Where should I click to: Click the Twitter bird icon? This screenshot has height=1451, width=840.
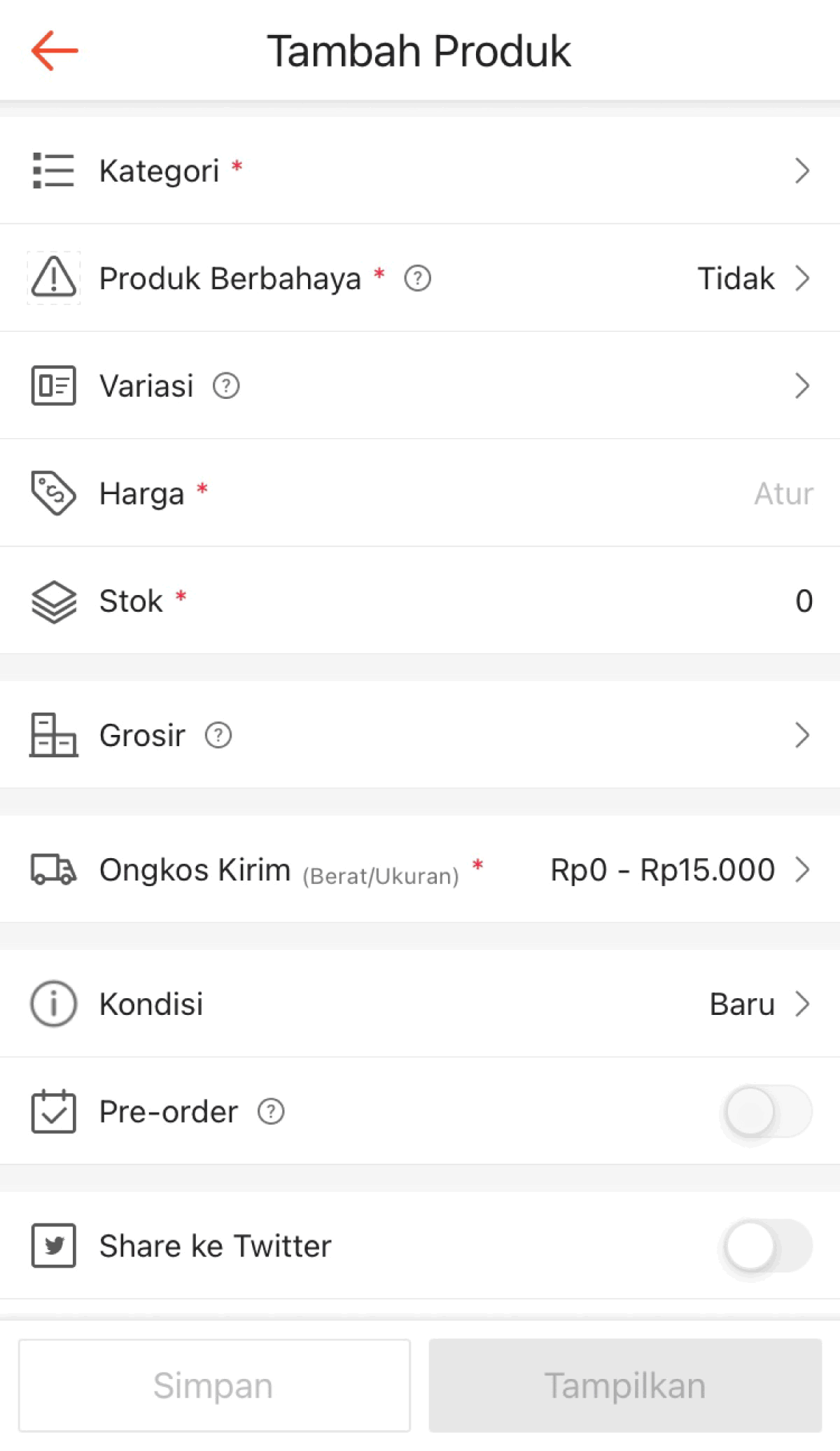52,1245
